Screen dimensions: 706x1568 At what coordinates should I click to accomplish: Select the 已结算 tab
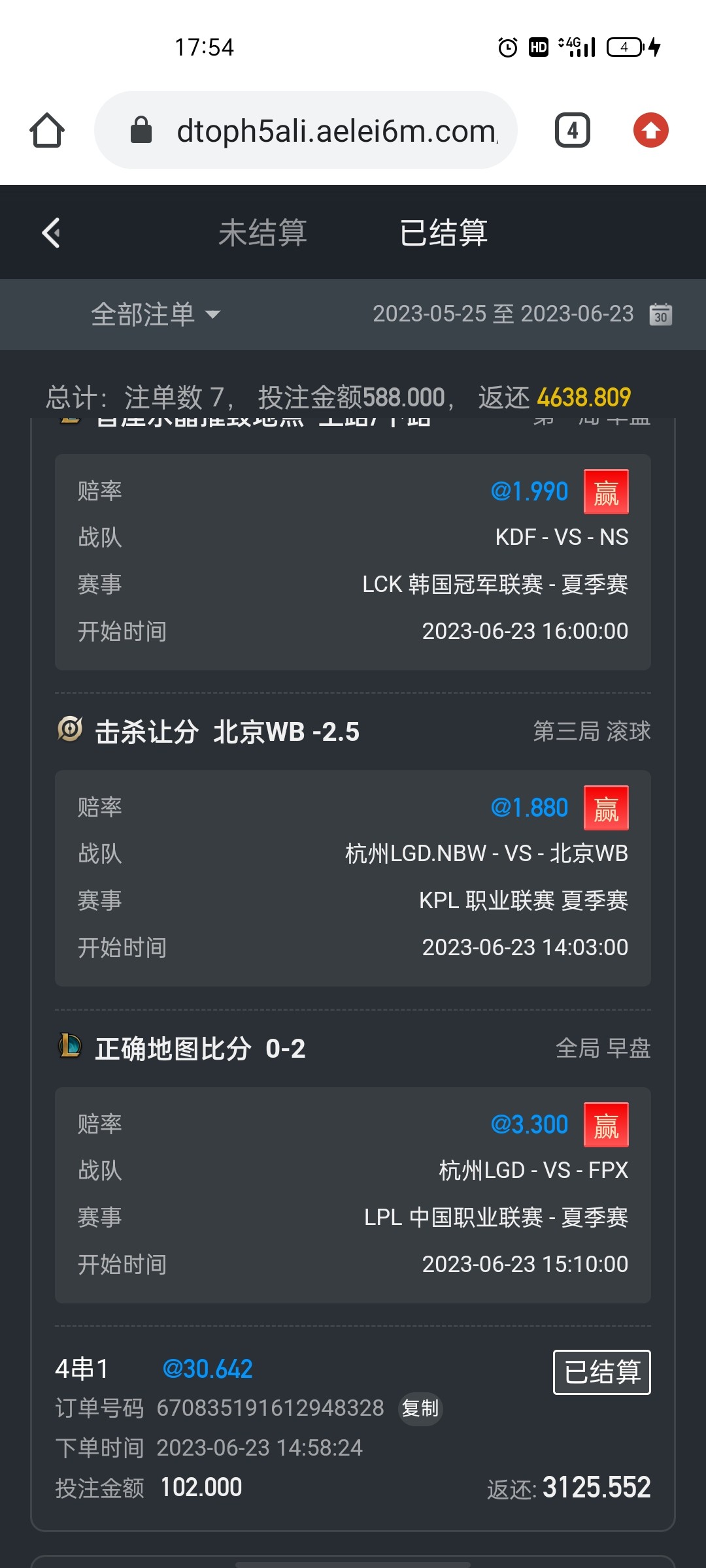click(443, 233)
